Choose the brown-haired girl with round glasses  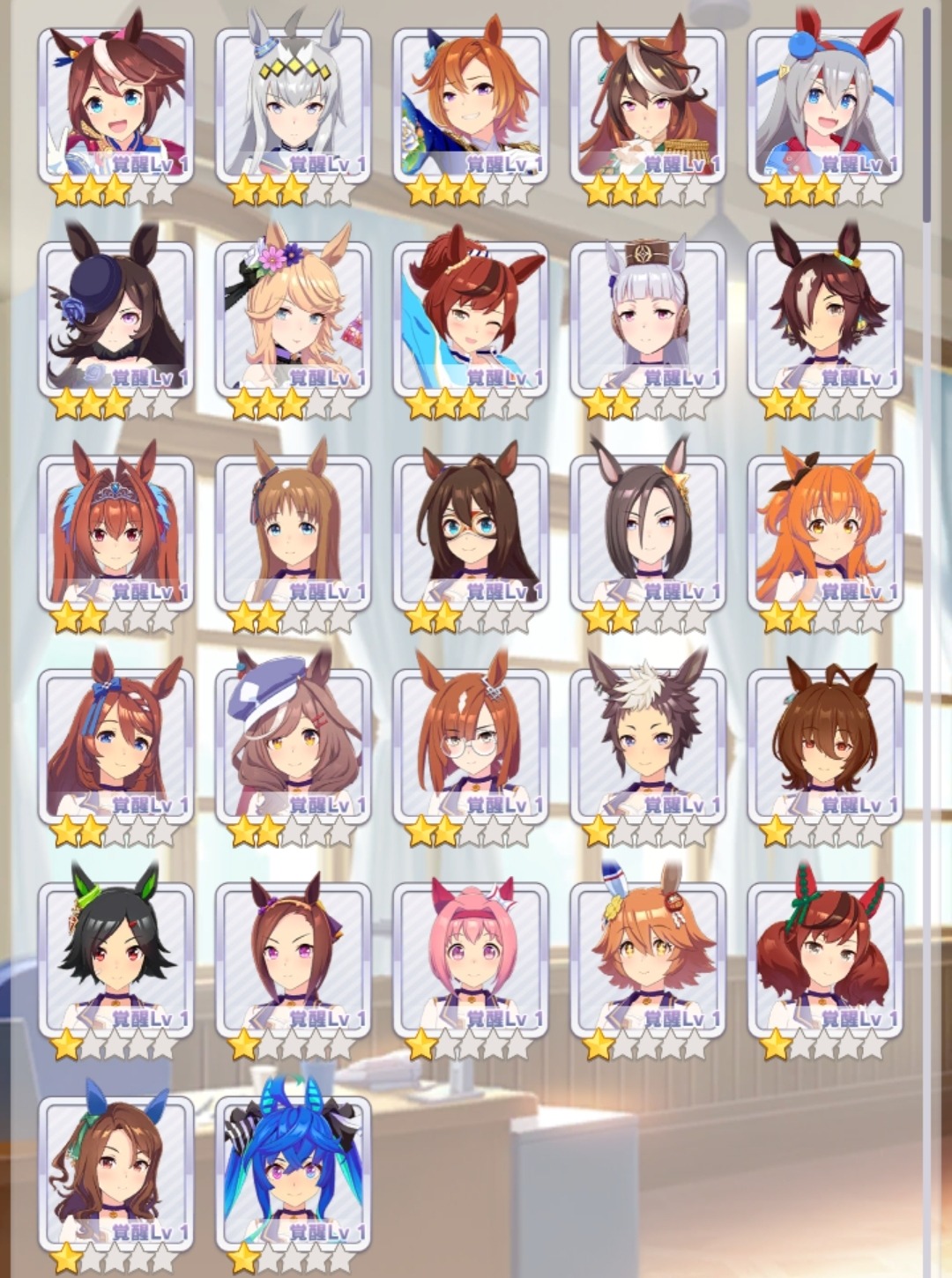point(471,747)
